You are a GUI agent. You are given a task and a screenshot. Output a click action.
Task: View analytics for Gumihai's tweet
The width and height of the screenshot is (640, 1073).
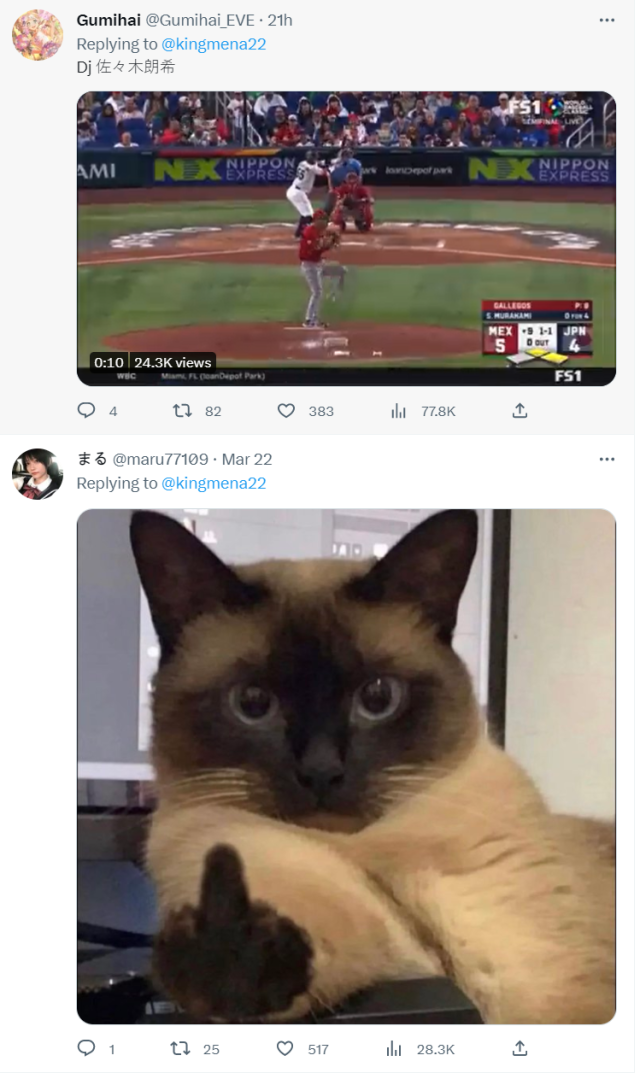[398, 411]
